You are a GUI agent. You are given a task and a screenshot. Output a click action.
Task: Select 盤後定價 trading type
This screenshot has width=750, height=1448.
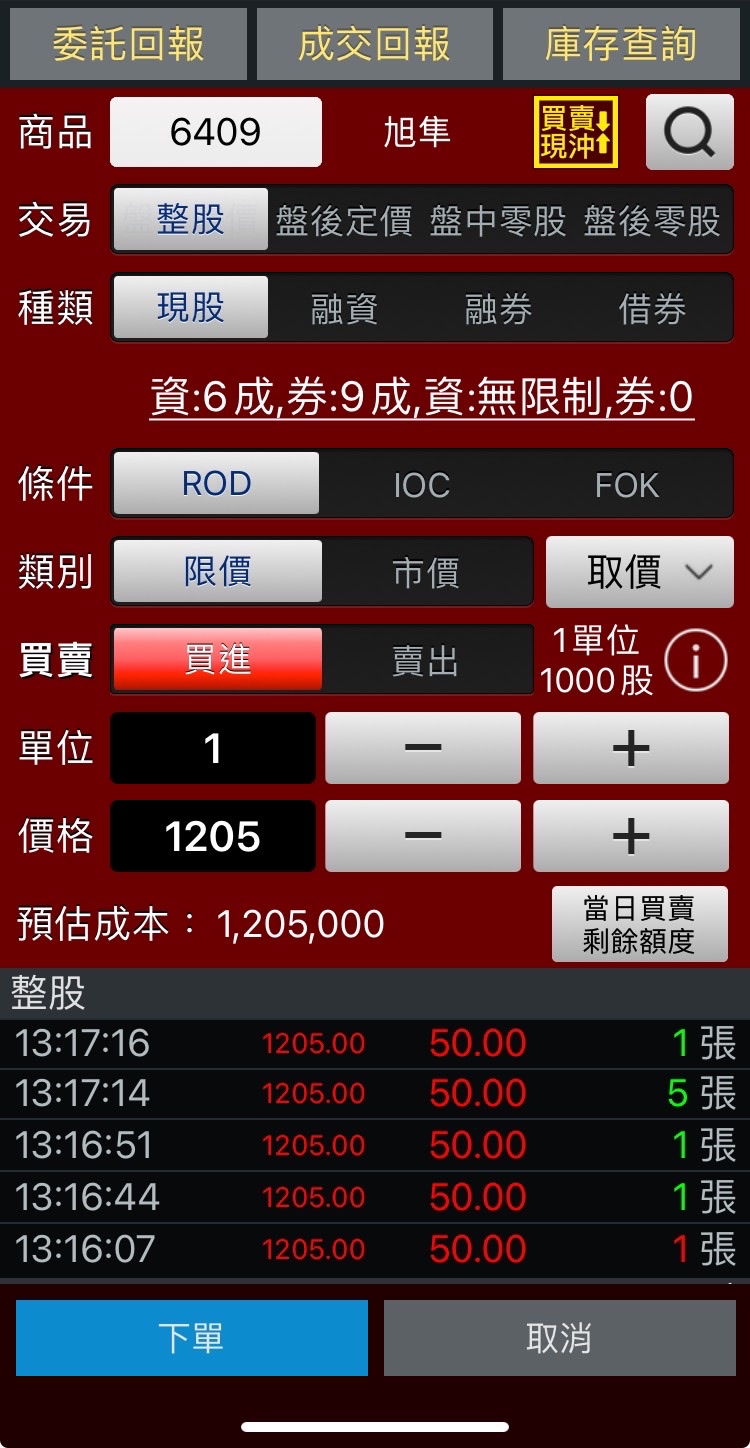coord(344,220)
